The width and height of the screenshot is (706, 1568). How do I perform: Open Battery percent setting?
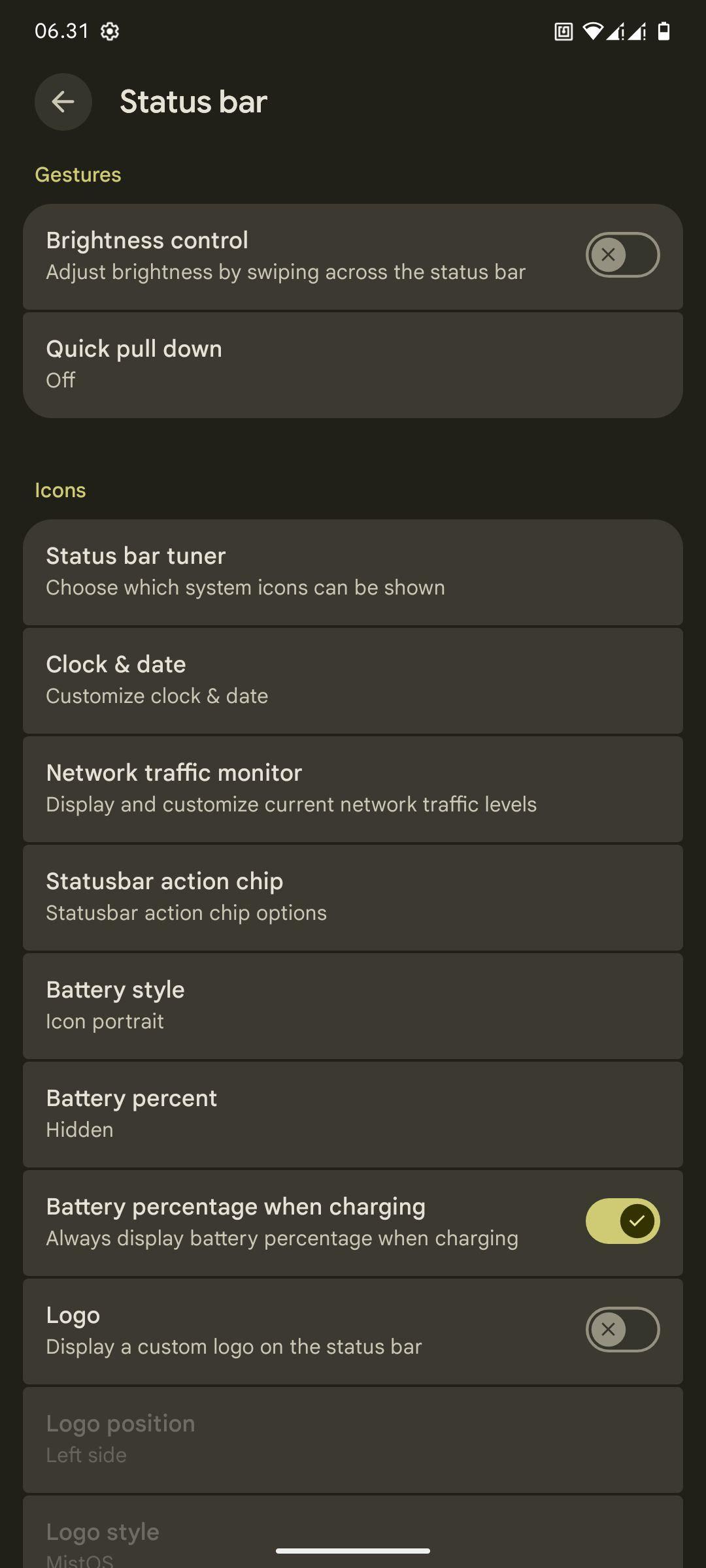pyautogui.click(x=353, y=1115)
